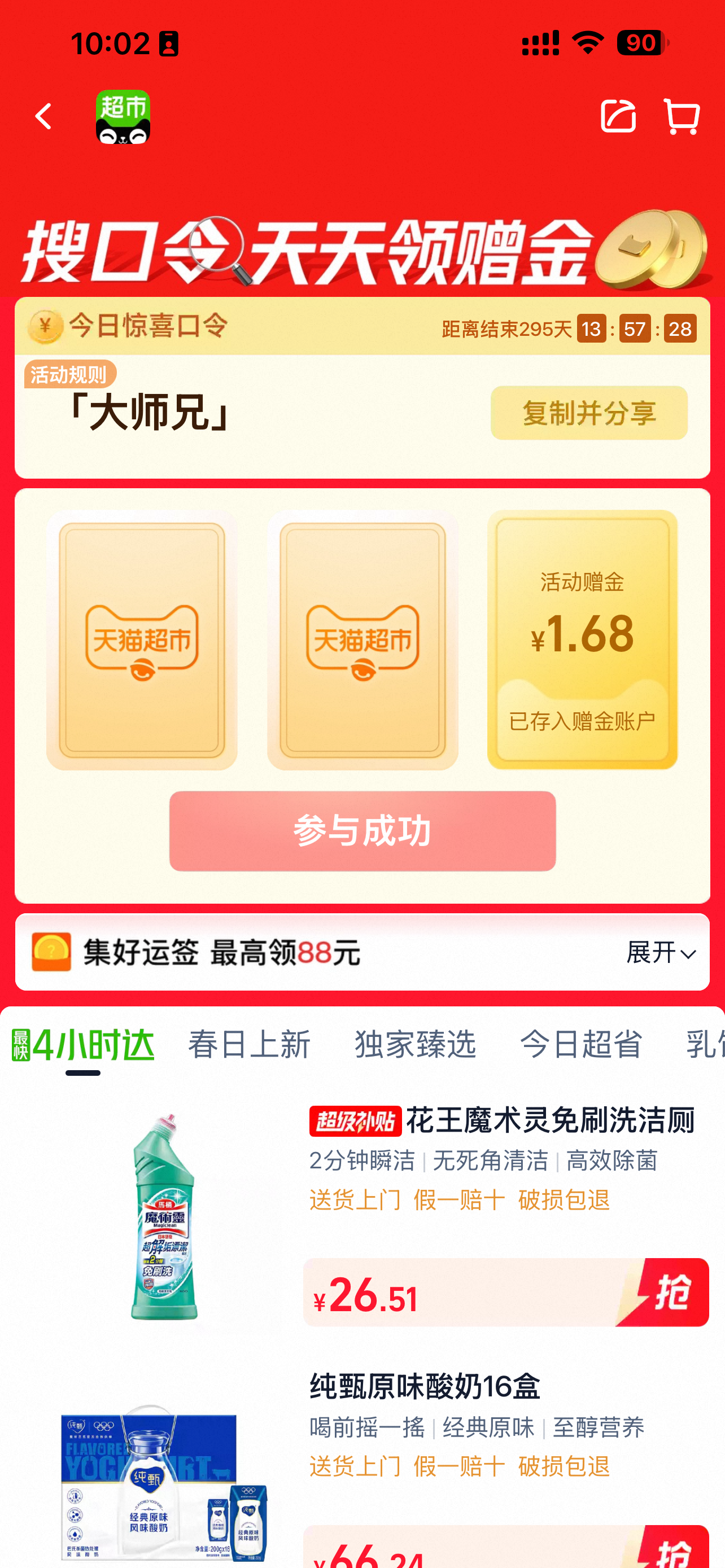Share this page
This screenshot has width=725, height=1568.
[x=617, y=116]
